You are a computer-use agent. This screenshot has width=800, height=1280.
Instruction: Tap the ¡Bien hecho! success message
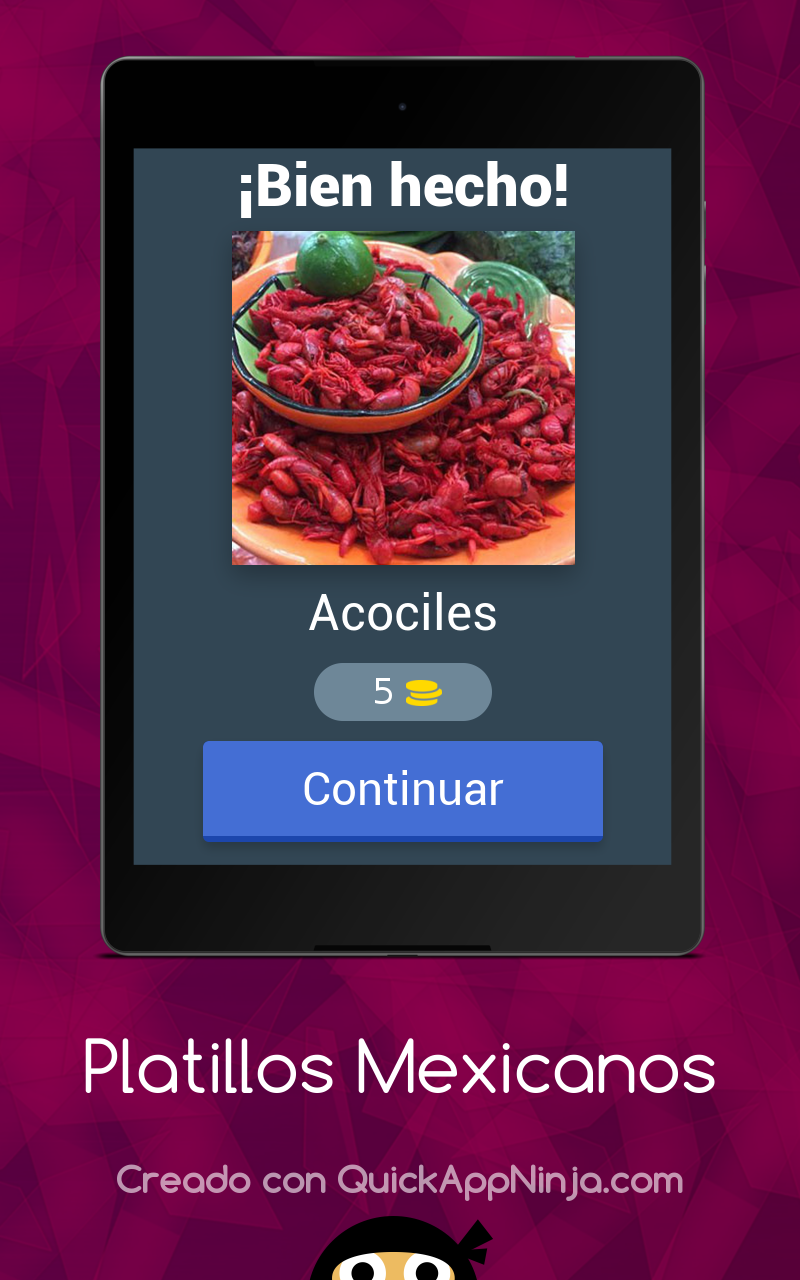point(403,185)
